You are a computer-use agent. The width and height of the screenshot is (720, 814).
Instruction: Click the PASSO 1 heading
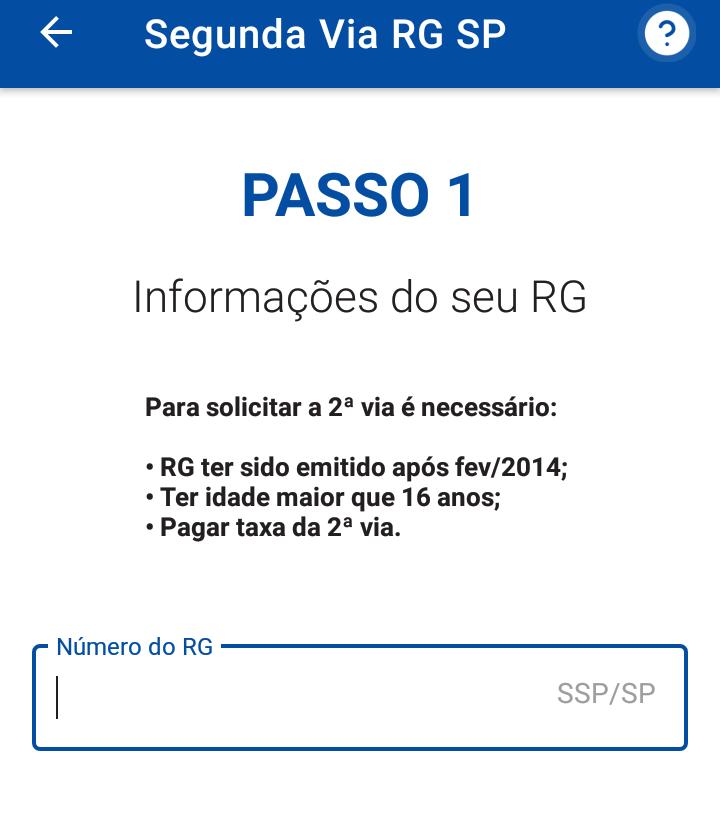pos(359,196)
